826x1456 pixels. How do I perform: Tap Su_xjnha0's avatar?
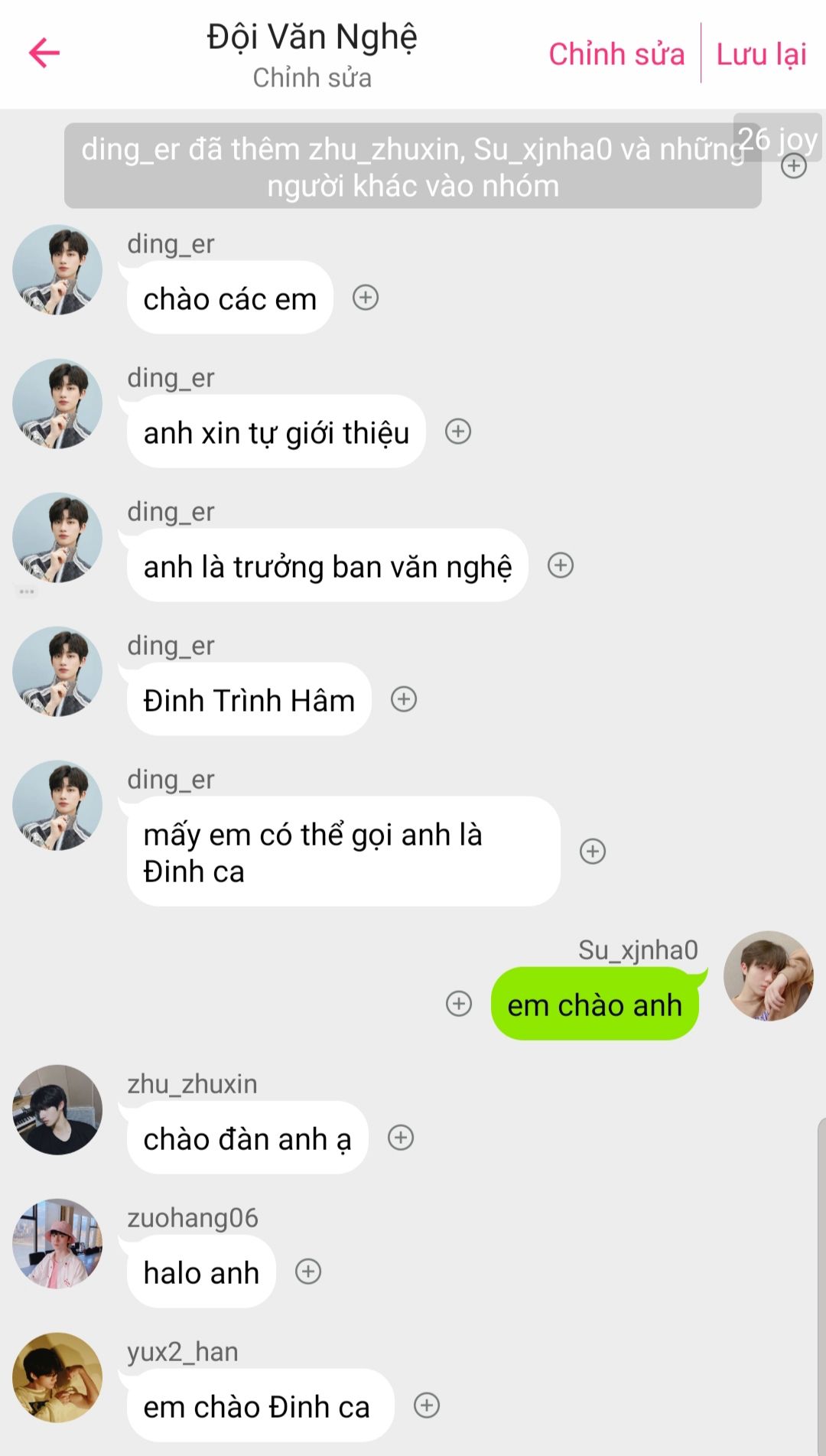(x=769, y=976)
